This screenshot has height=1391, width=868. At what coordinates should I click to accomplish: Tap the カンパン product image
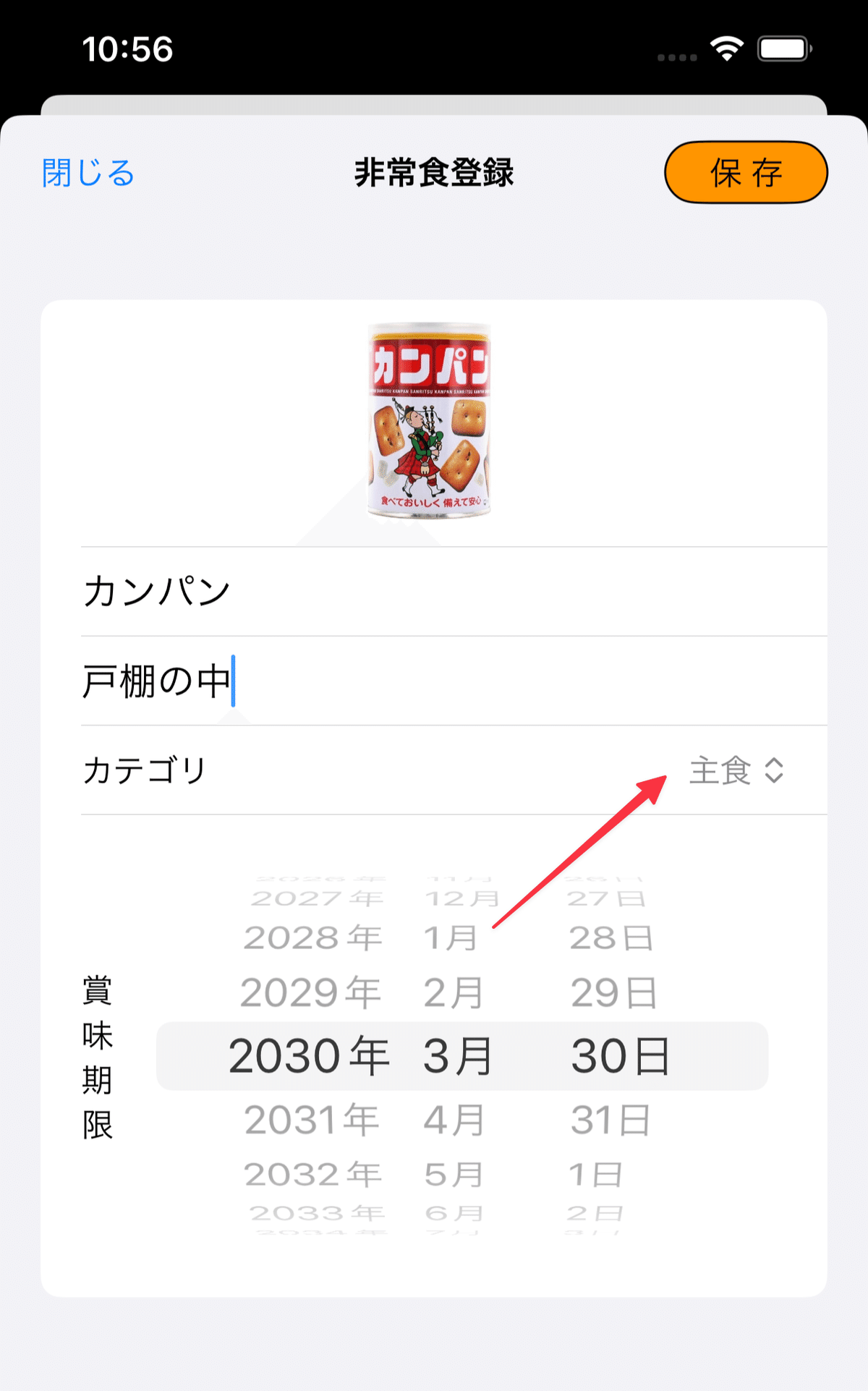coord(430,420)
